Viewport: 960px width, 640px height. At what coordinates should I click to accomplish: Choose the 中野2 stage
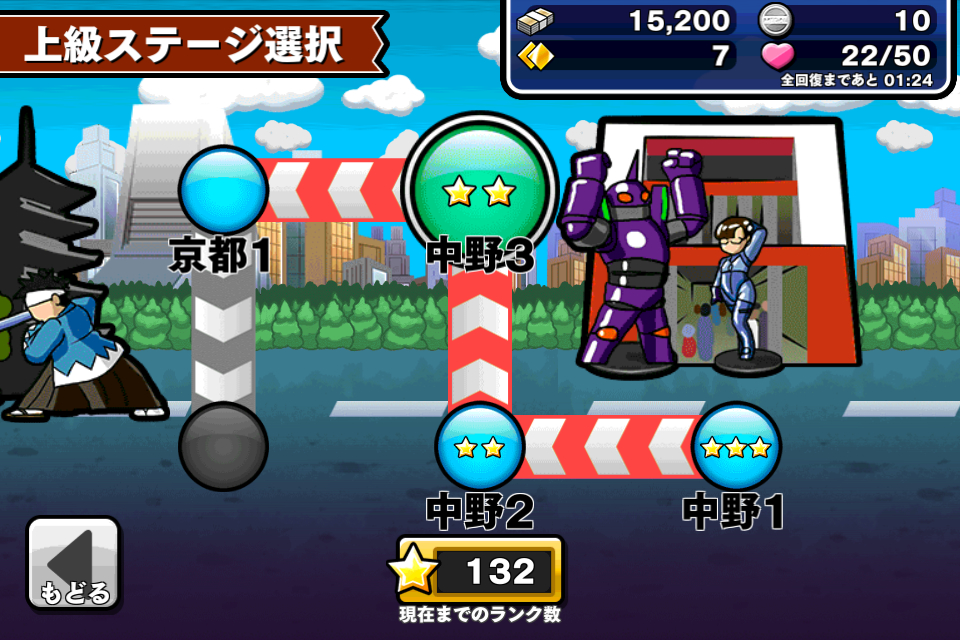[479, 446]
